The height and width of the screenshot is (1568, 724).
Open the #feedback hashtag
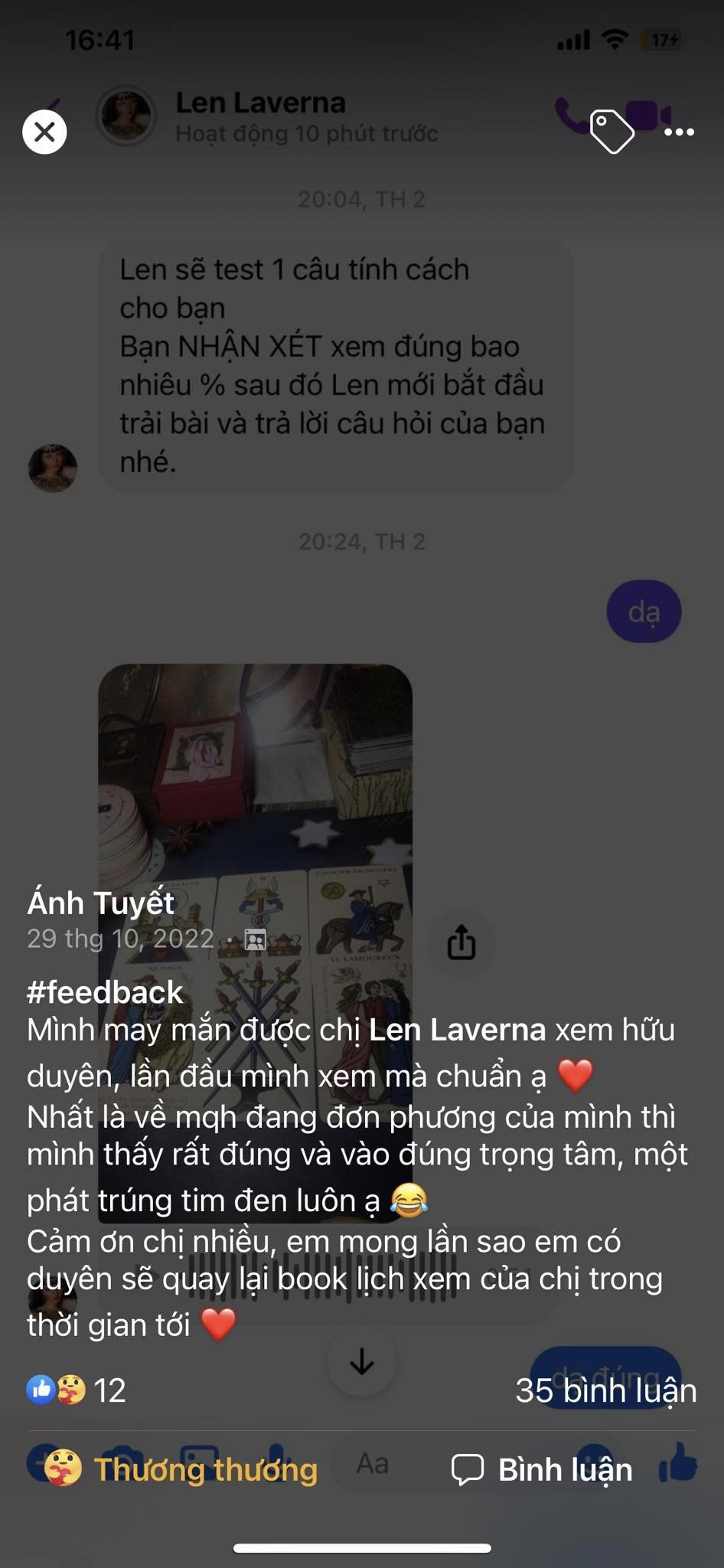pyautogui.click(x=105, y=992)
